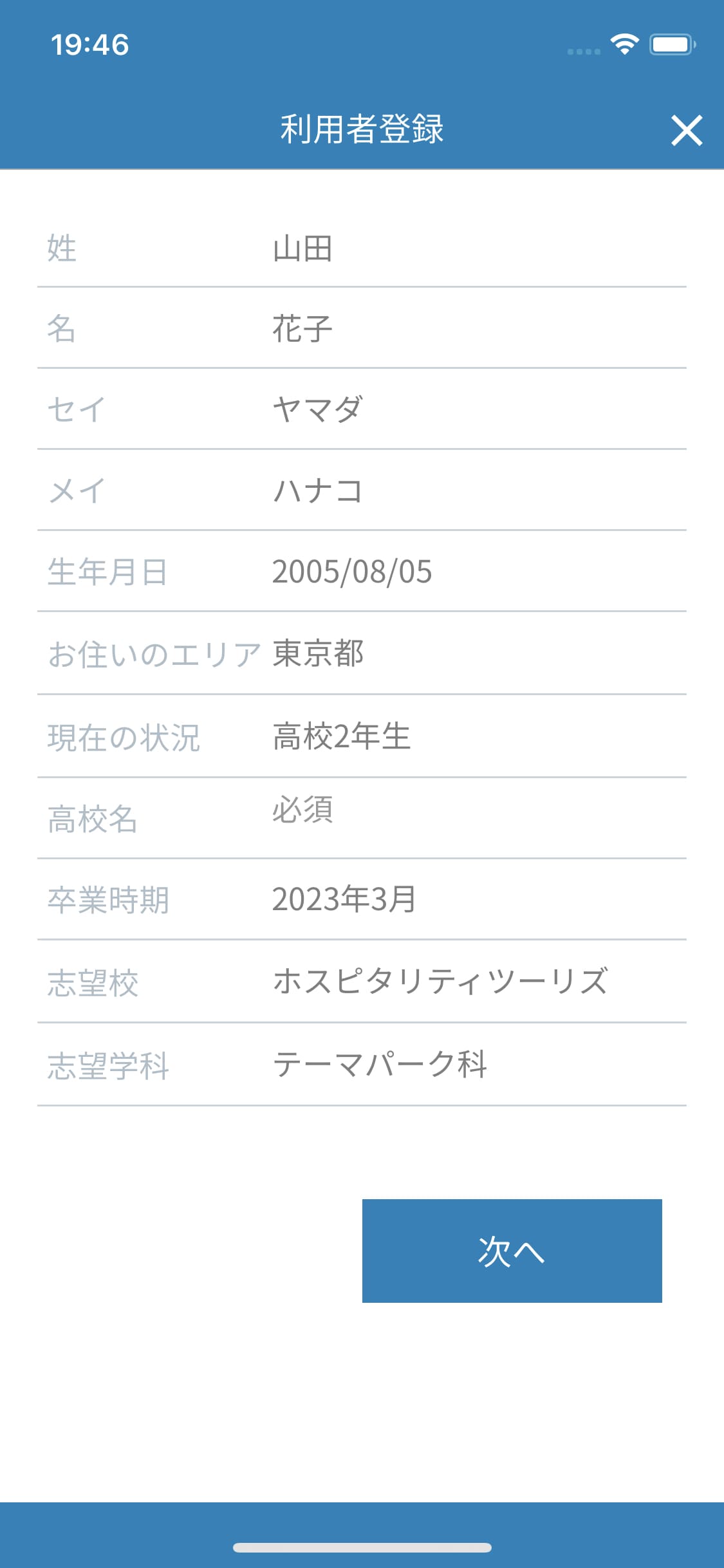The image size is (724, 1568).
Task: Tap the required 高校名 field
Action: pyautogui.click(x=479, y=818)
